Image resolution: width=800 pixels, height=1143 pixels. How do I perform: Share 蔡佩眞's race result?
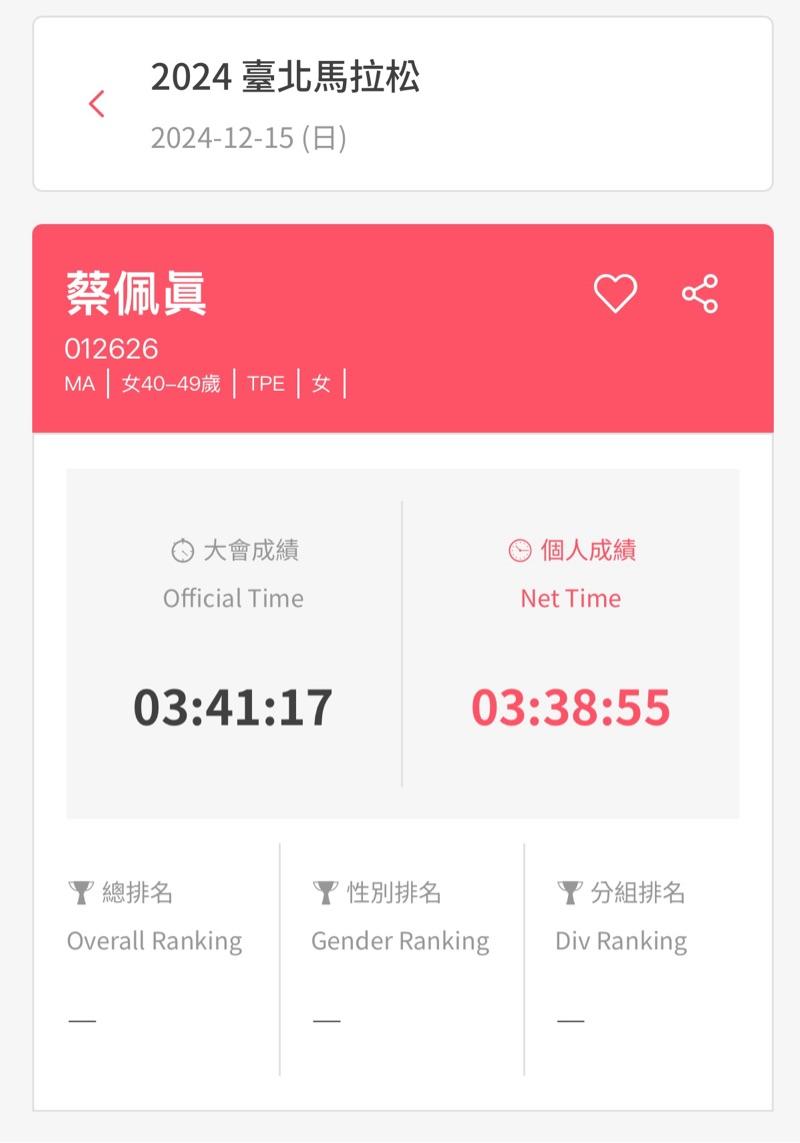700,294
